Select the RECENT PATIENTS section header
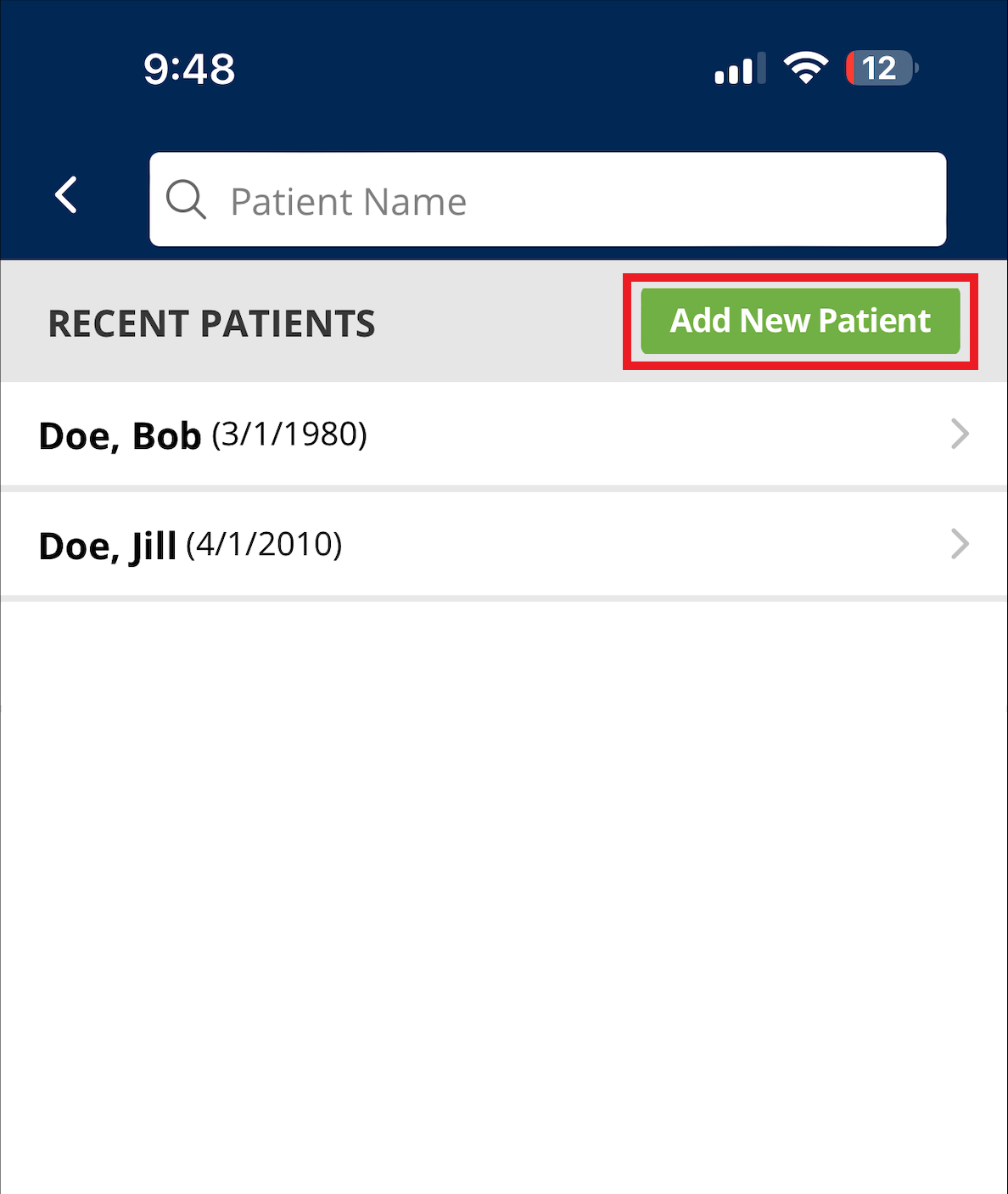1008x1194 pixels. pos(210,322)
